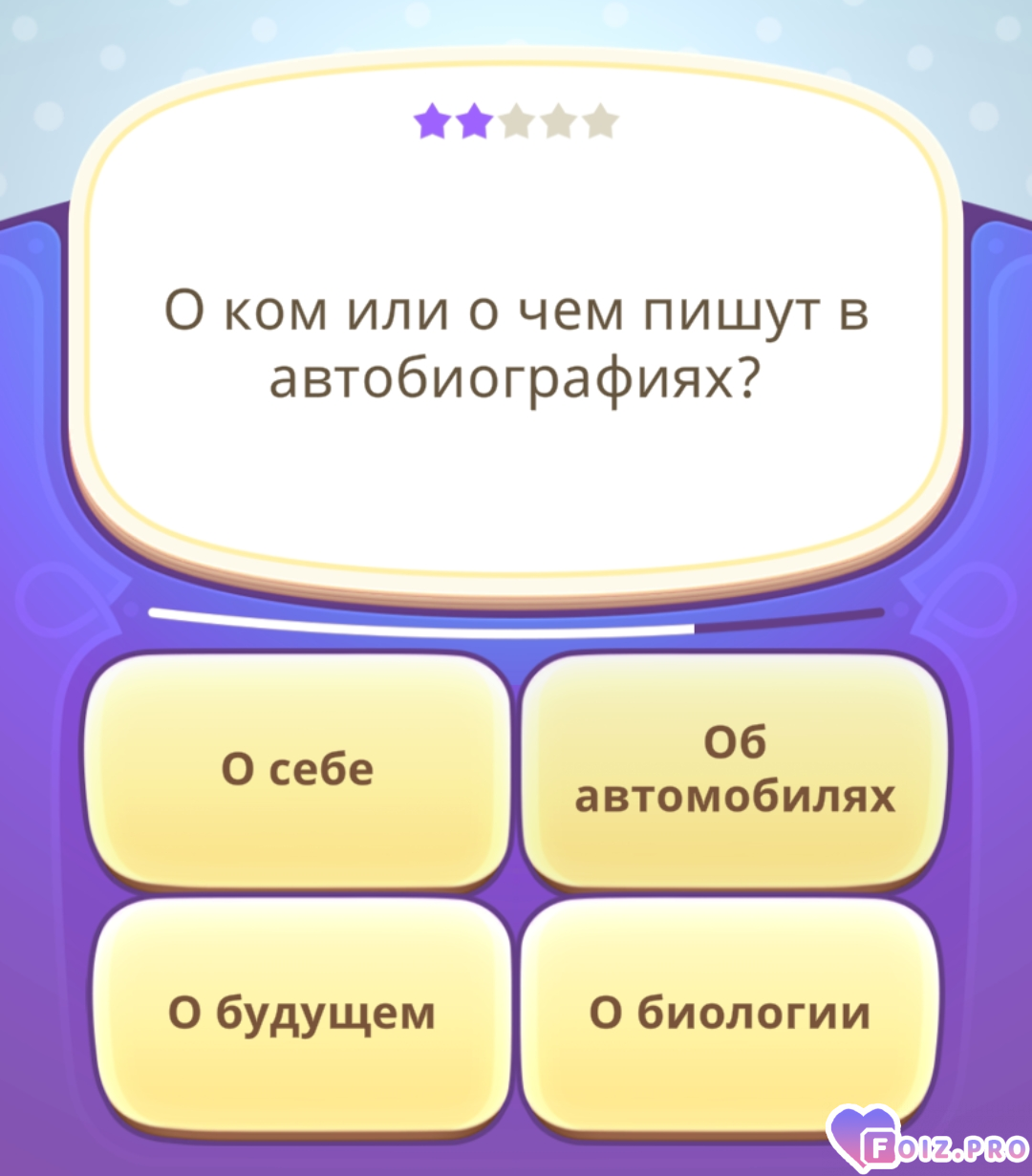The image size is (1032, 1176).
Task: Pick «О биологии» as the answer
Action: 730,1013
